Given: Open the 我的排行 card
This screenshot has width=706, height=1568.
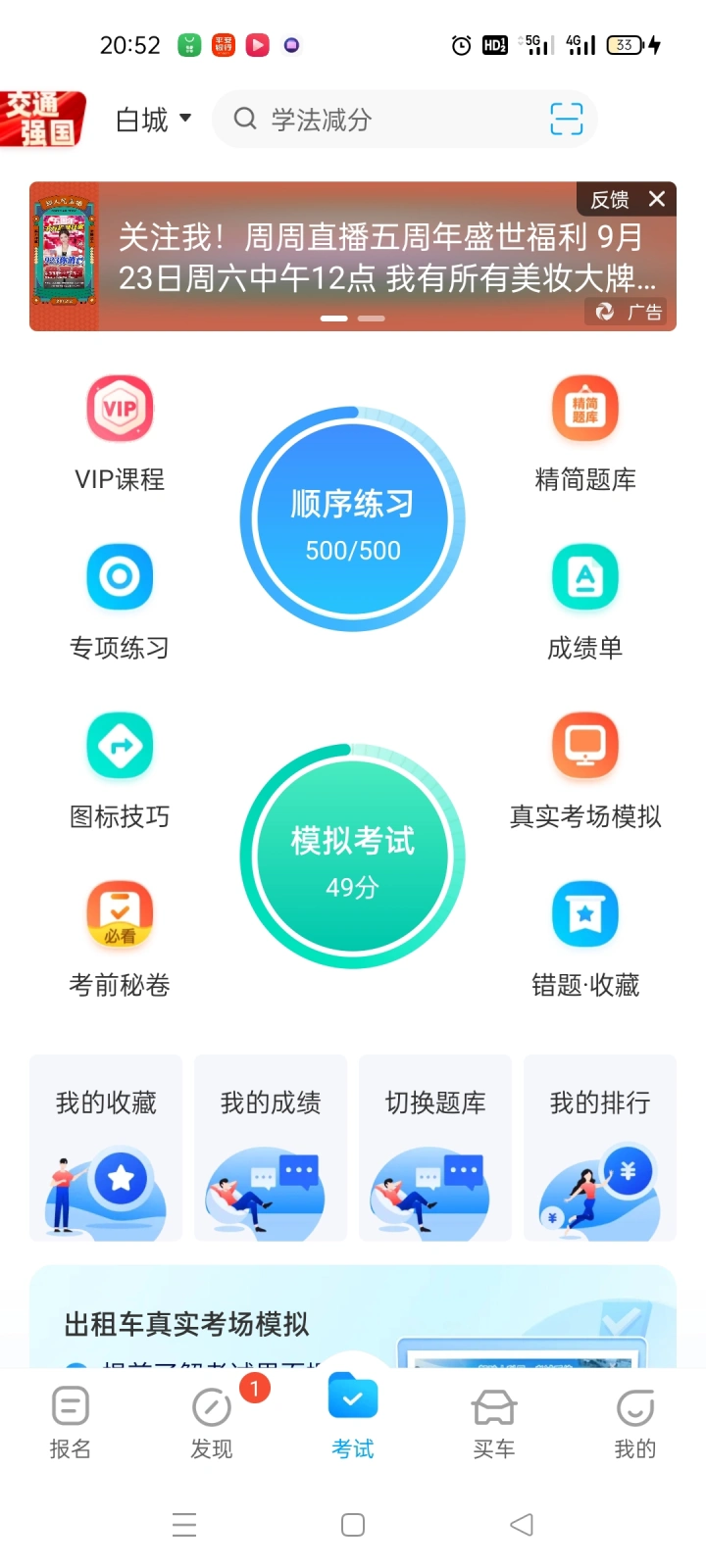Looking at the screenshot, I should (600, 1149).
